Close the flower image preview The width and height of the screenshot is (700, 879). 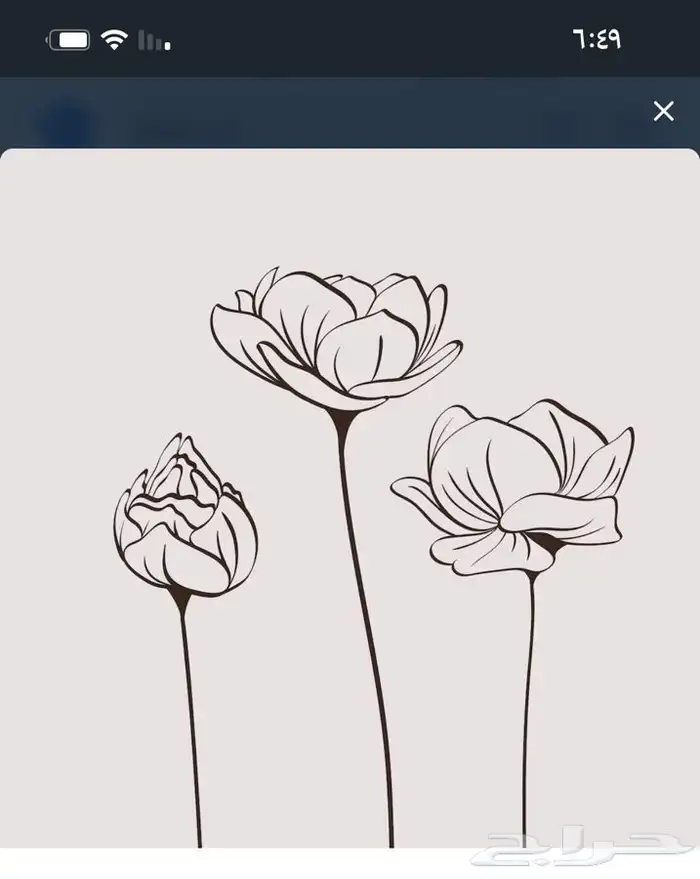tap(663, 111)
